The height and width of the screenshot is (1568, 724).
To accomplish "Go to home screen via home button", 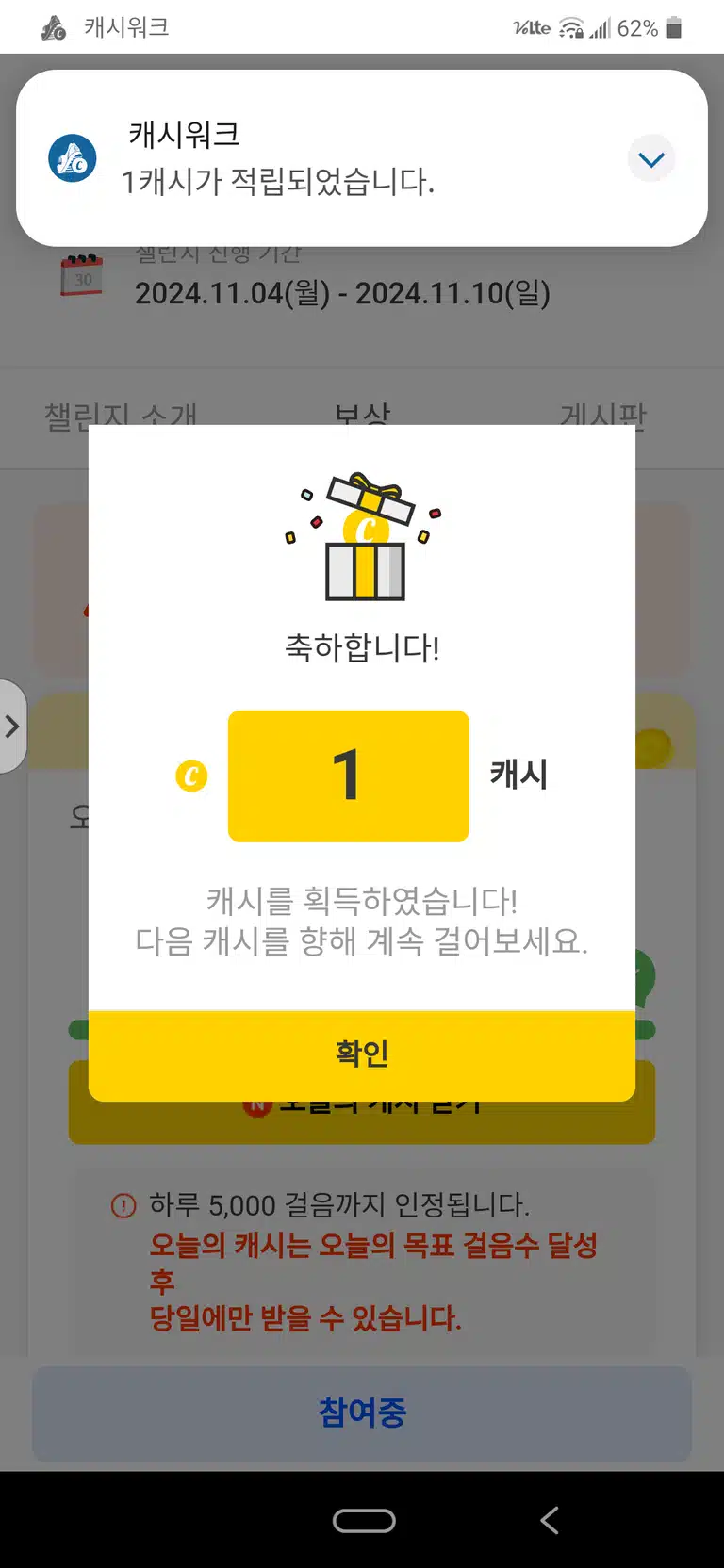I will tap(364, 1520).
